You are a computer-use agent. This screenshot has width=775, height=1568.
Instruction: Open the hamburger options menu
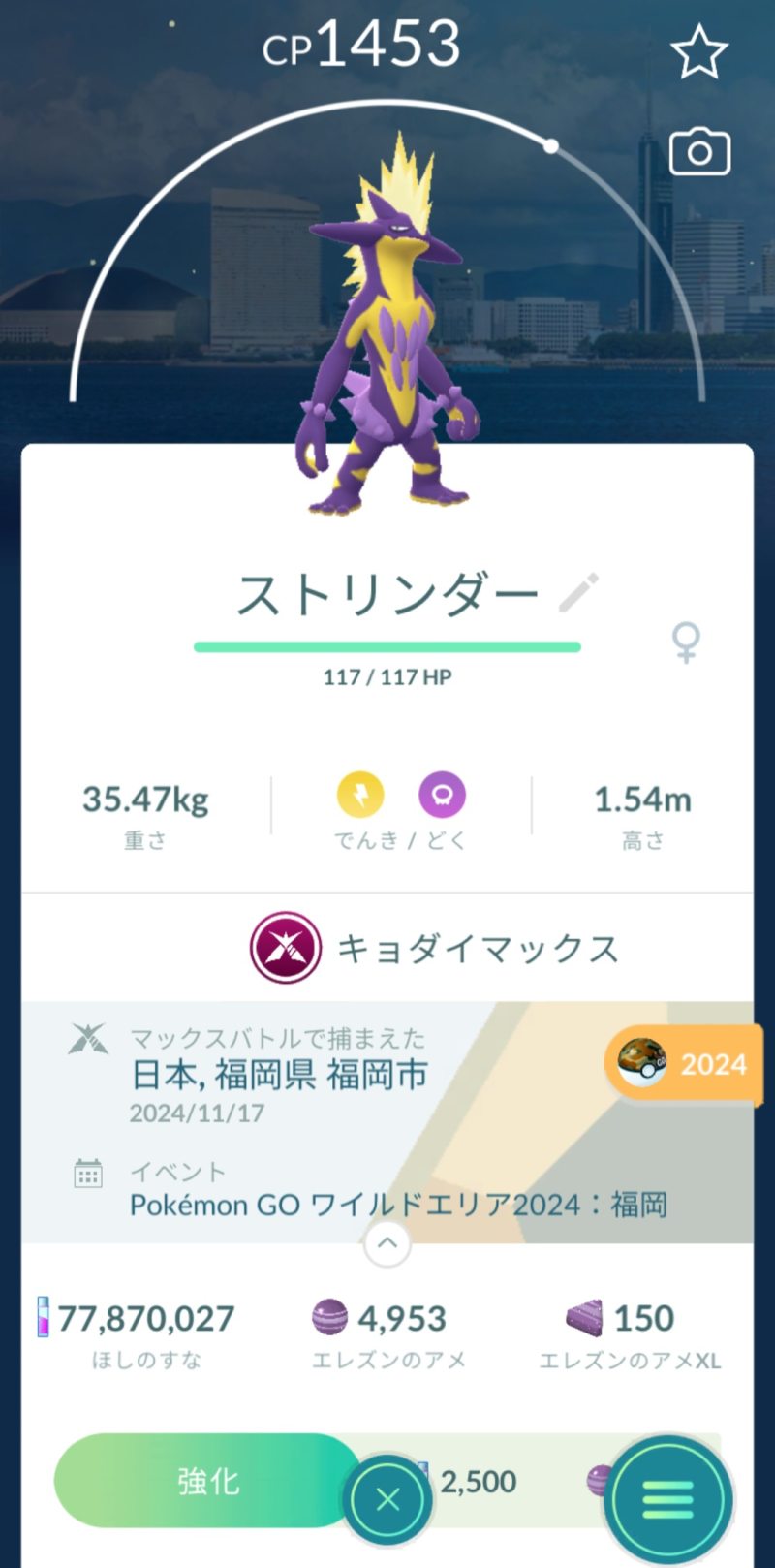(667, 1500)
